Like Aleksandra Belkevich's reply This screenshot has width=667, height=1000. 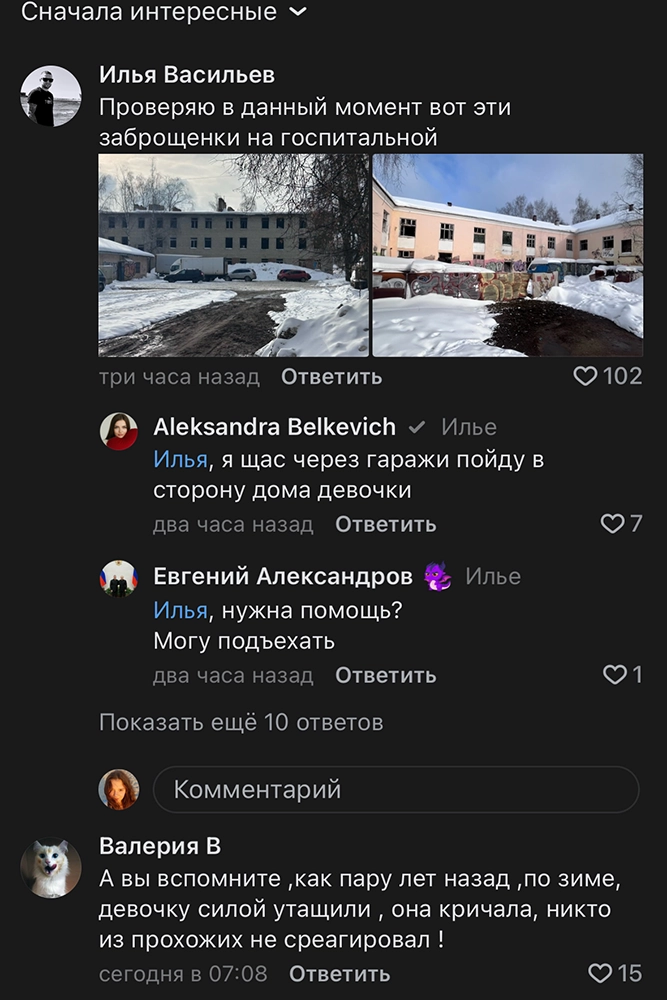[621, 524]
